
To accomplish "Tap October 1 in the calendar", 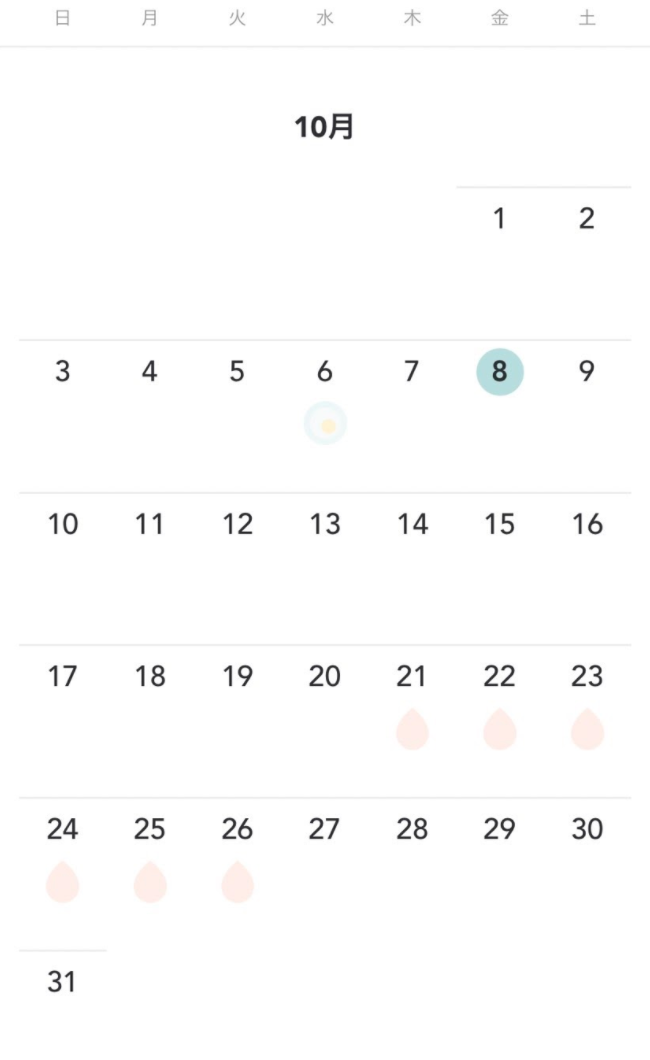I will click(499, 219).
